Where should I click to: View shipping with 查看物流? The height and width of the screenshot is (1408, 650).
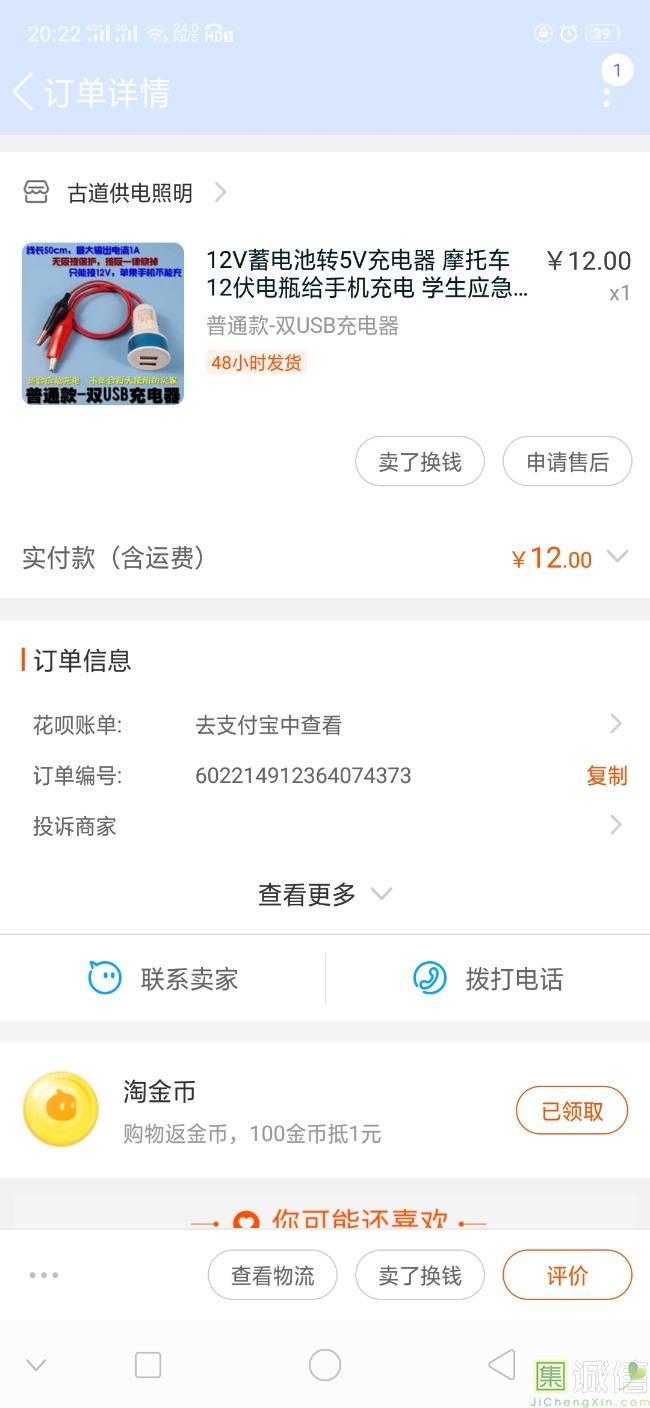click(272, 1275)
